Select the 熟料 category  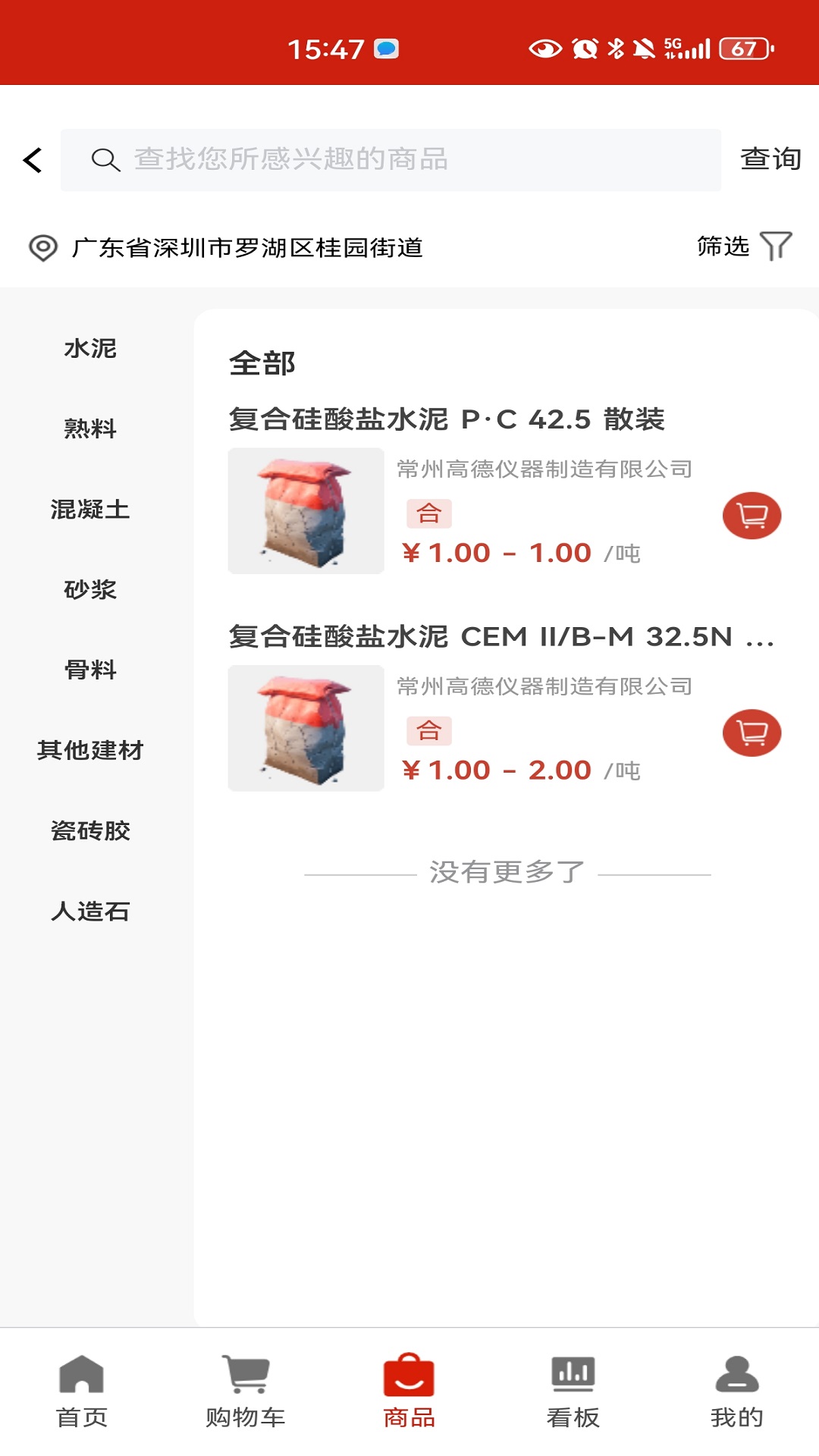90,428
